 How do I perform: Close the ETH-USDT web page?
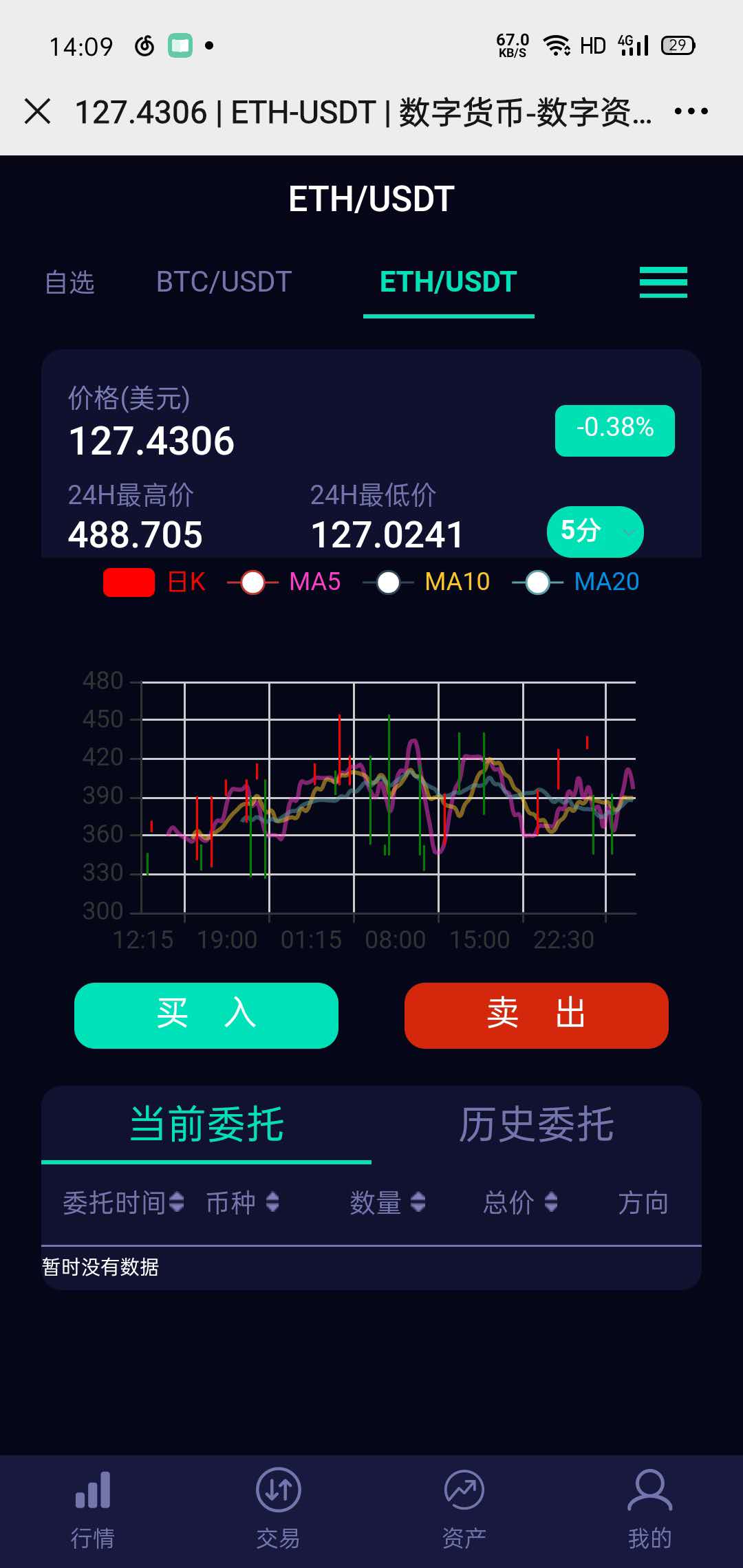[x=38, y=111]
